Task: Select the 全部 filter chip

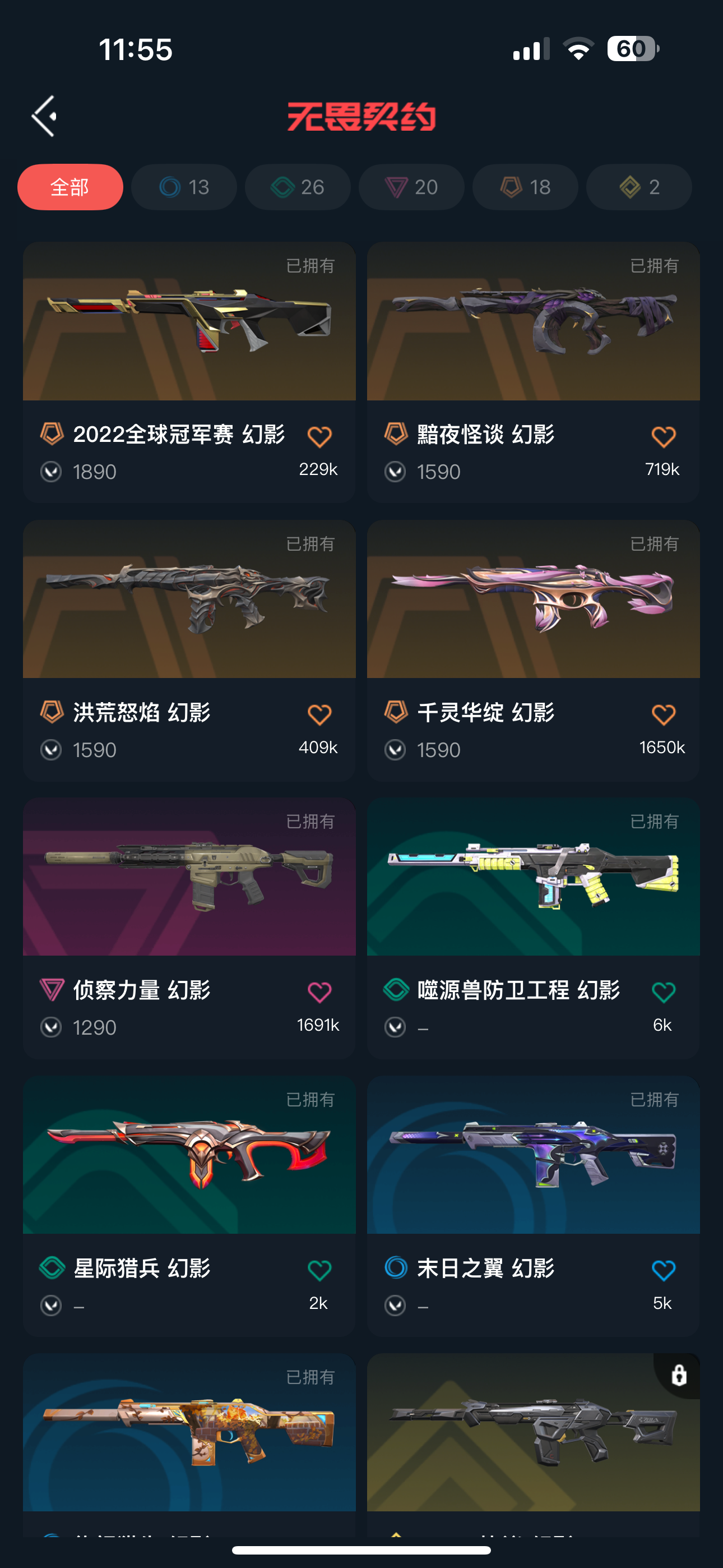Action: 70,187
